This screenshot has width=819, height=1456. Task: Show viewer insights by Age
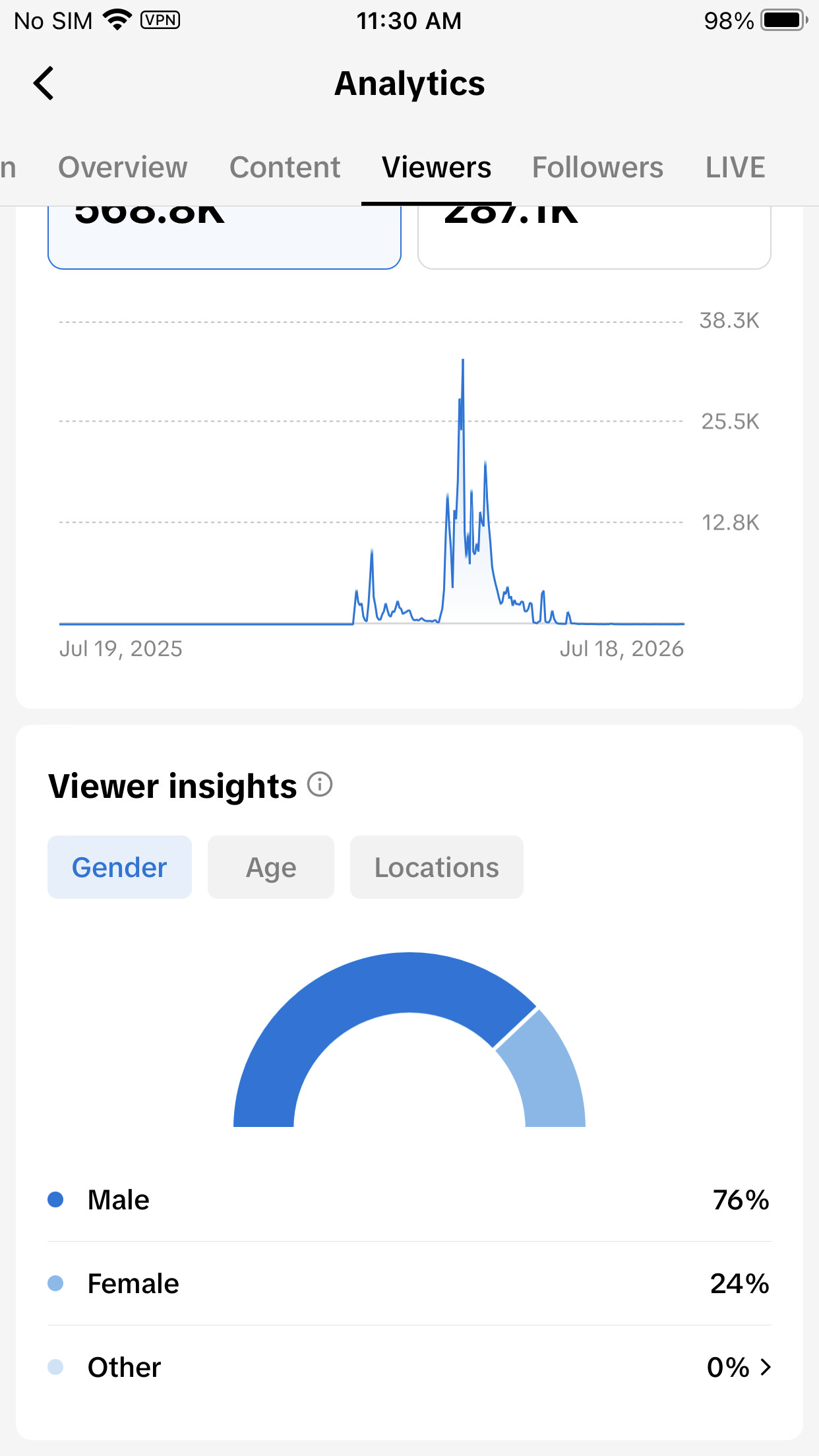(x=271, y=867)
